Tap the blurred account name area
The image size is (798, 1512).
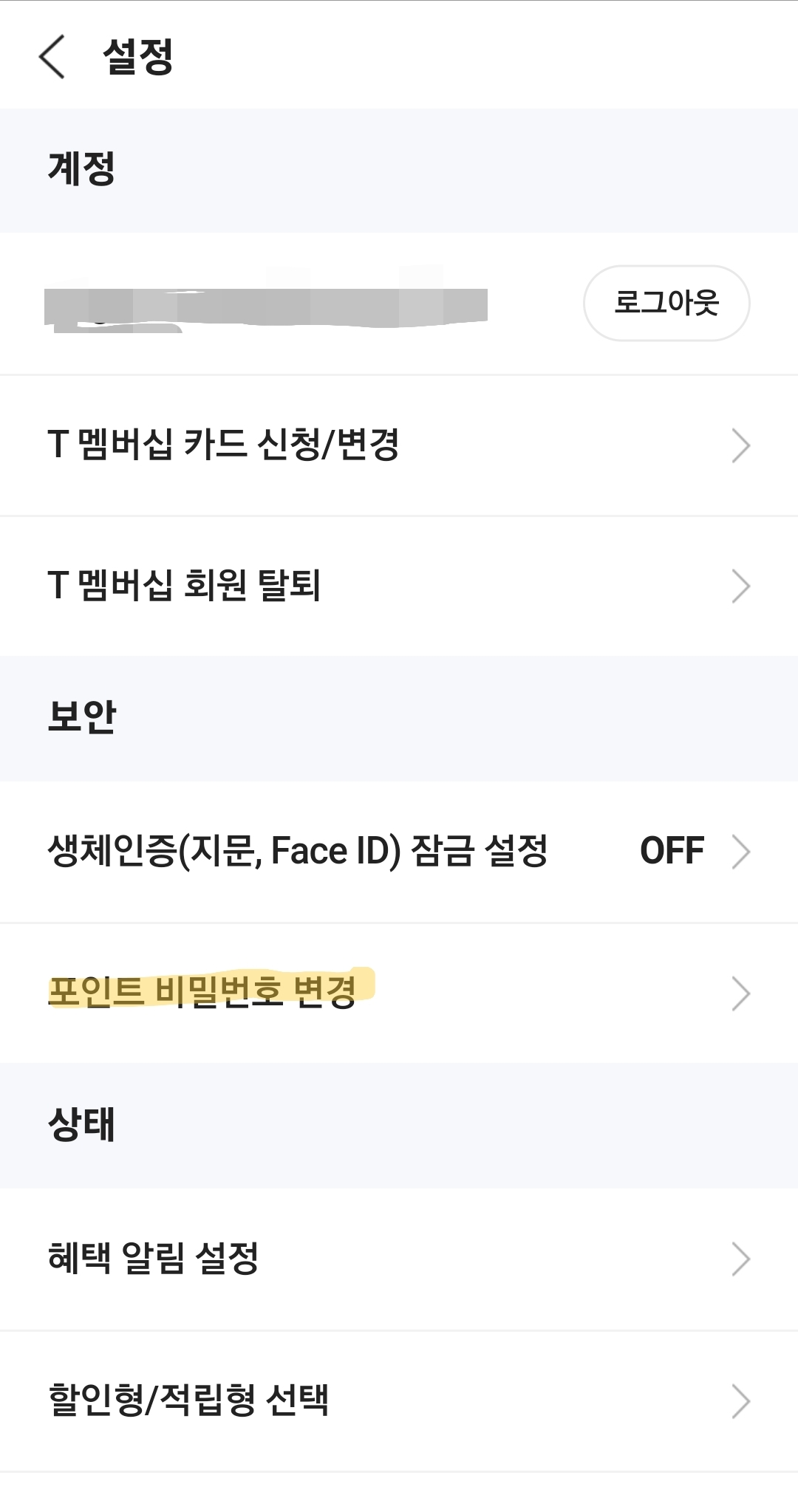pos(266,303)
